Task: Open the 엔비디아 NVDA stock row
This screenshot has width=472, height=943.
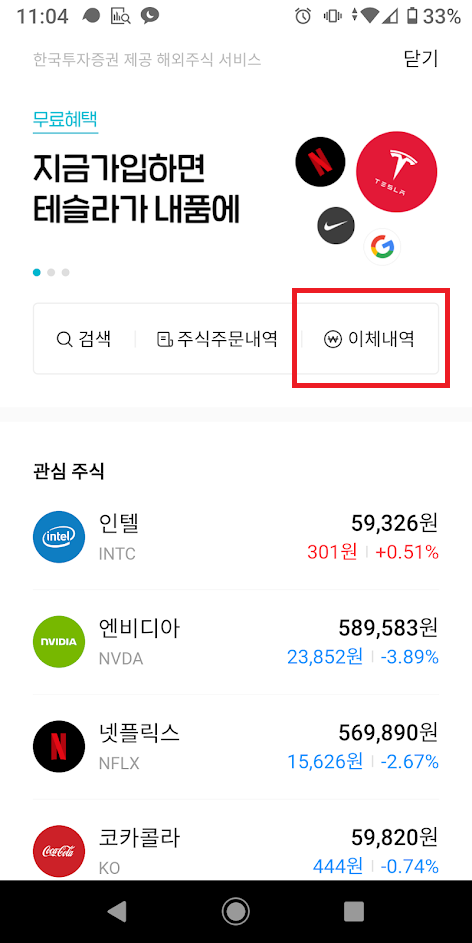Action: (236, 642)
